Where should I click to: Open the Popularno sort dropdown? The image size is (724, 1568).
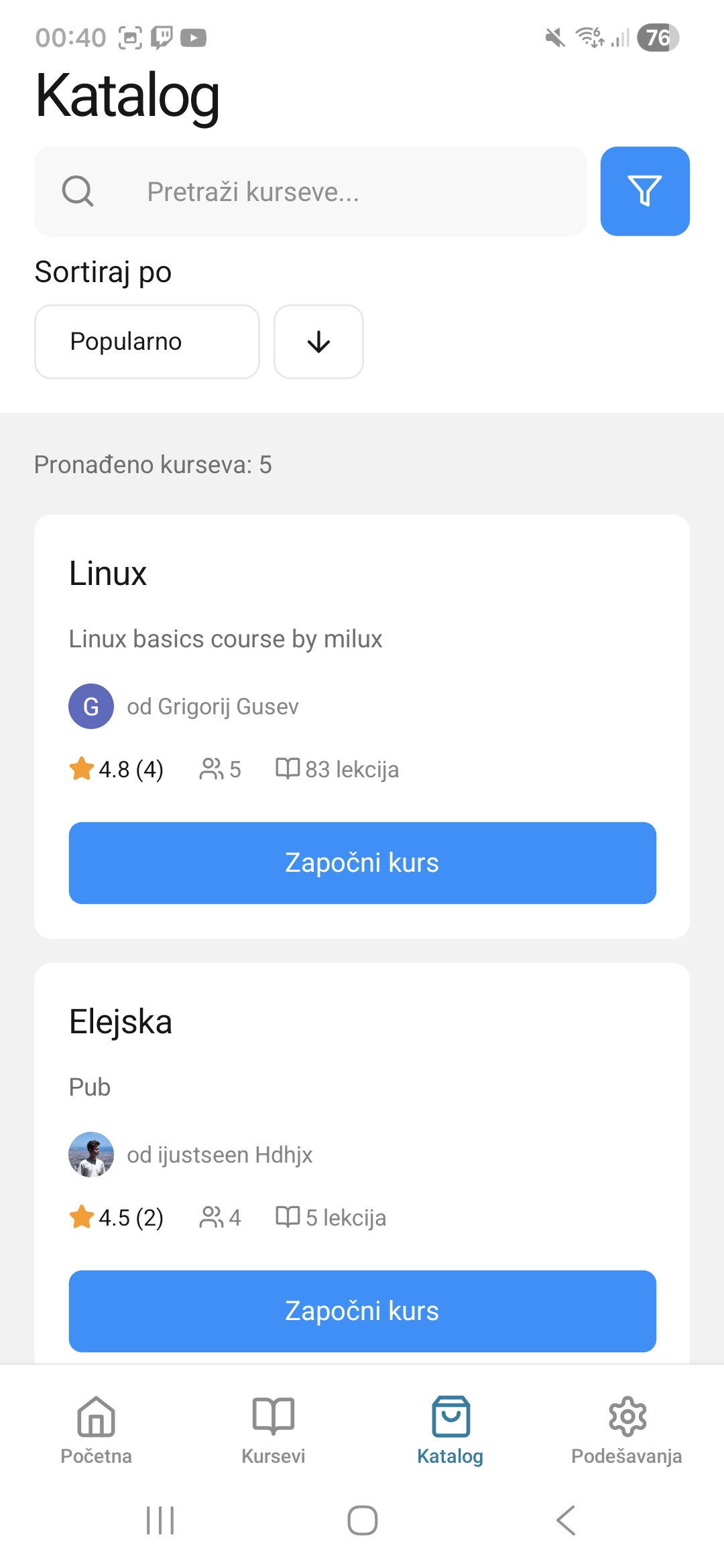point(147,342)
